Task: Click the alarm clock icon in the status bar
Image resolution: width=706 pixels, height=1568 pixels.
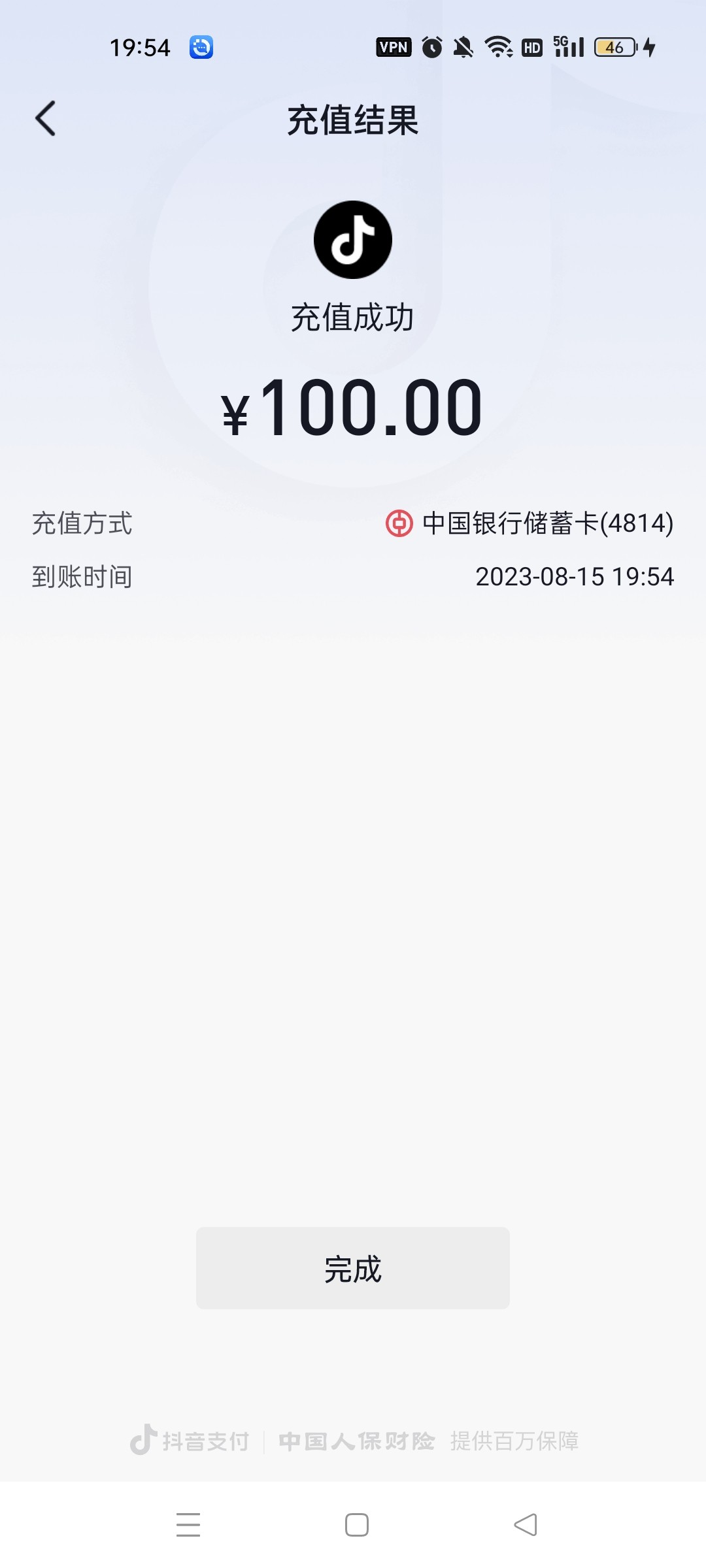Action: pyautogui.click(x=431, y=47)
